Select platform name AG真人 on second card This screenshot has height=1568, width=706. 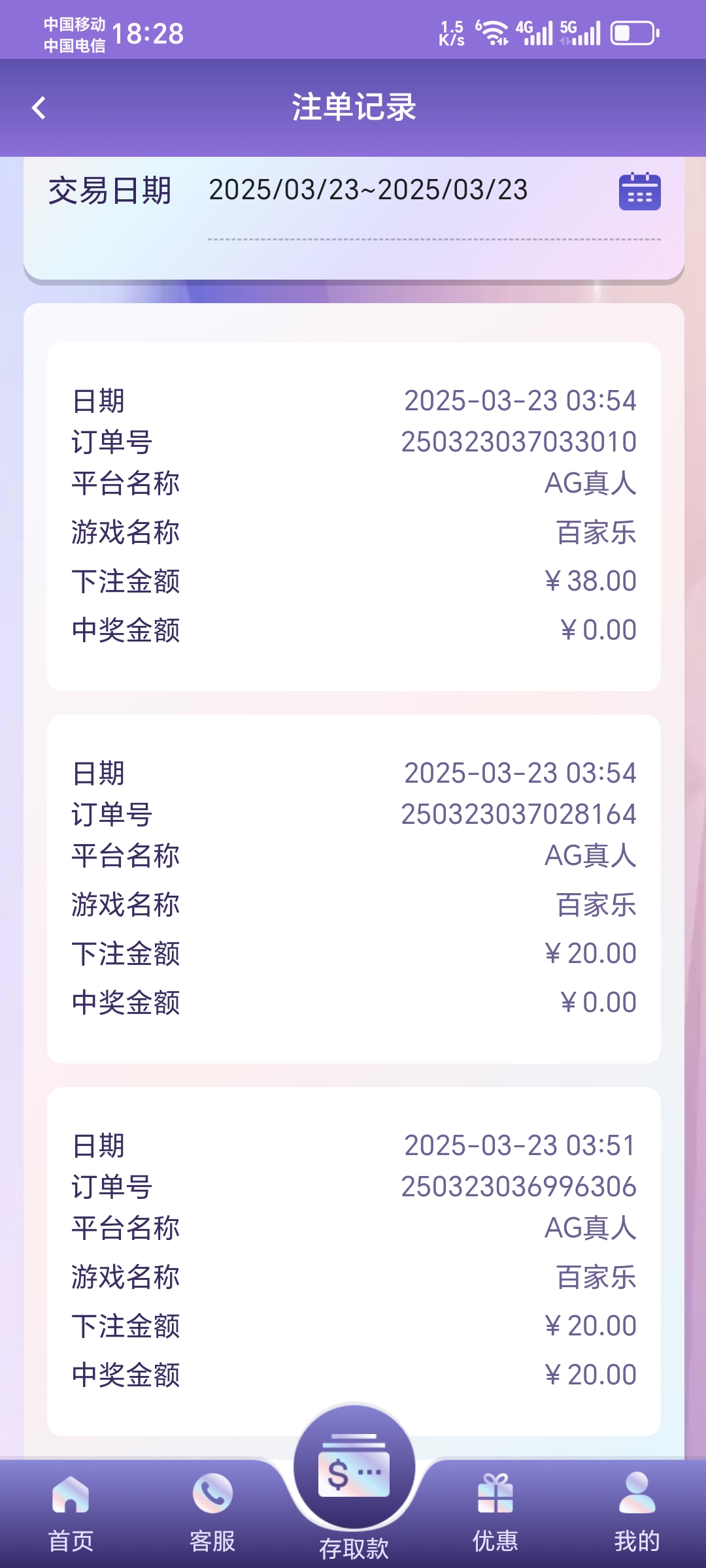pos(590,855)
